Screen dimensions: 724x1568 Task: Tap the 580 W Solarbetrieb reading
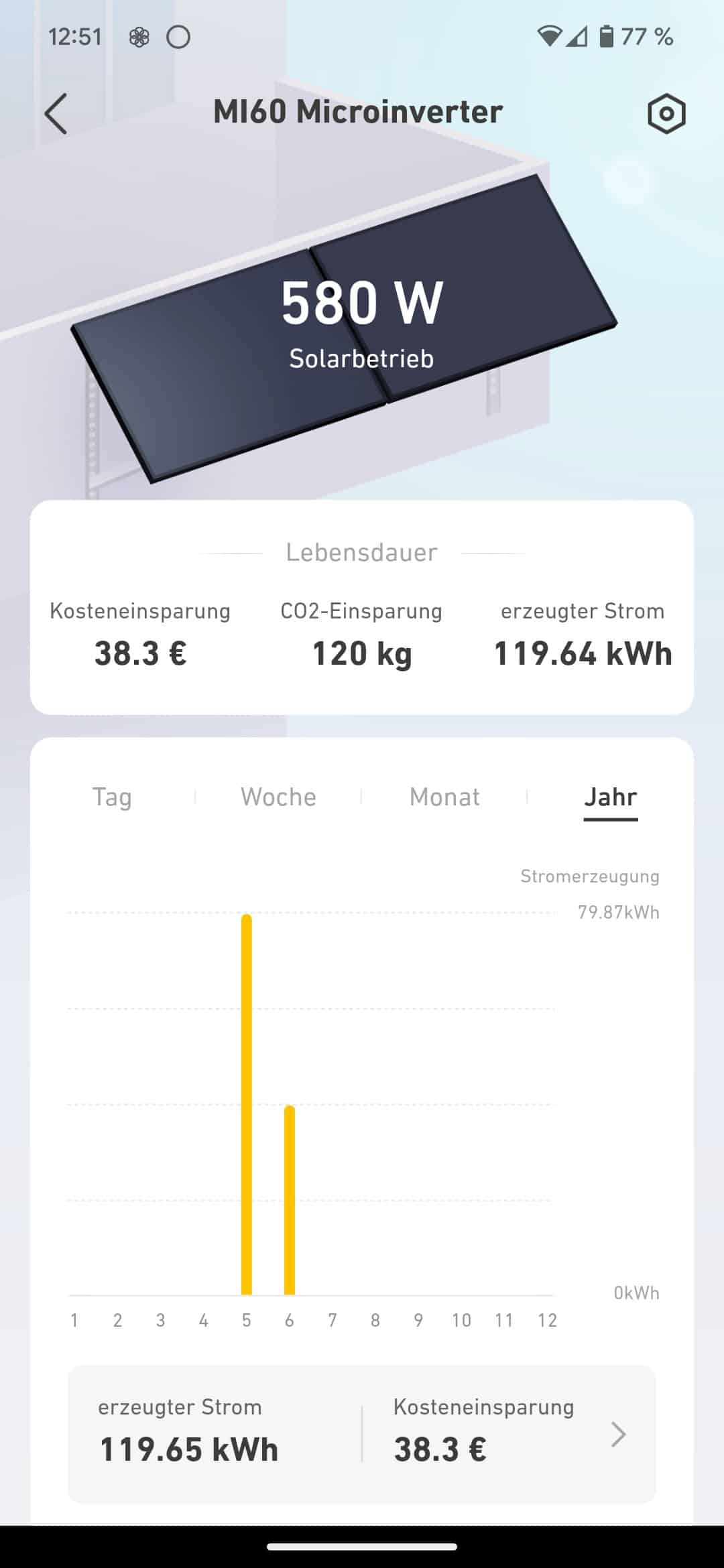(x=362, y=322)
